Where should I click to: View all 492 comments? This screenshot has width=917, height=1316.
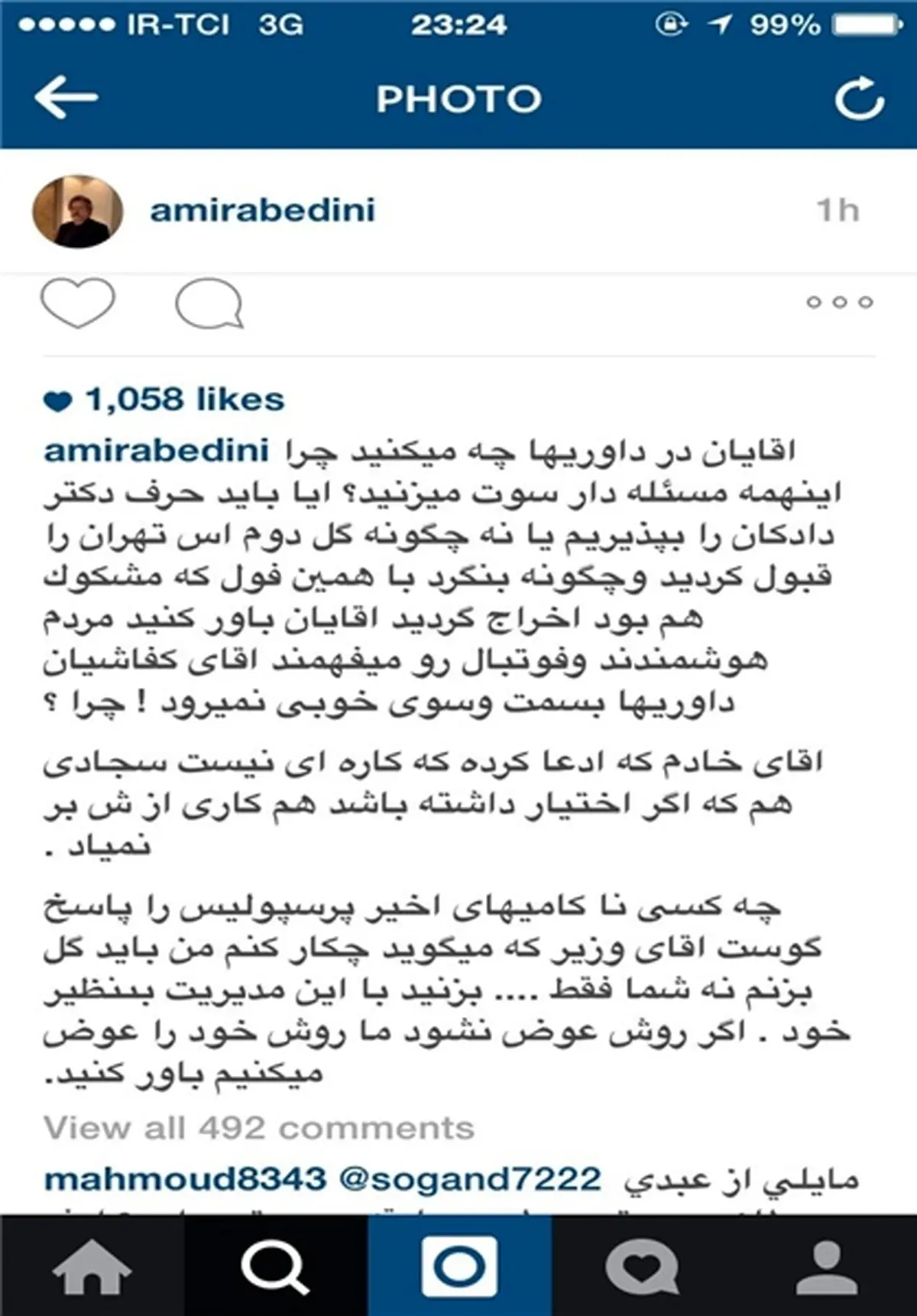(x=259, y=1127)
